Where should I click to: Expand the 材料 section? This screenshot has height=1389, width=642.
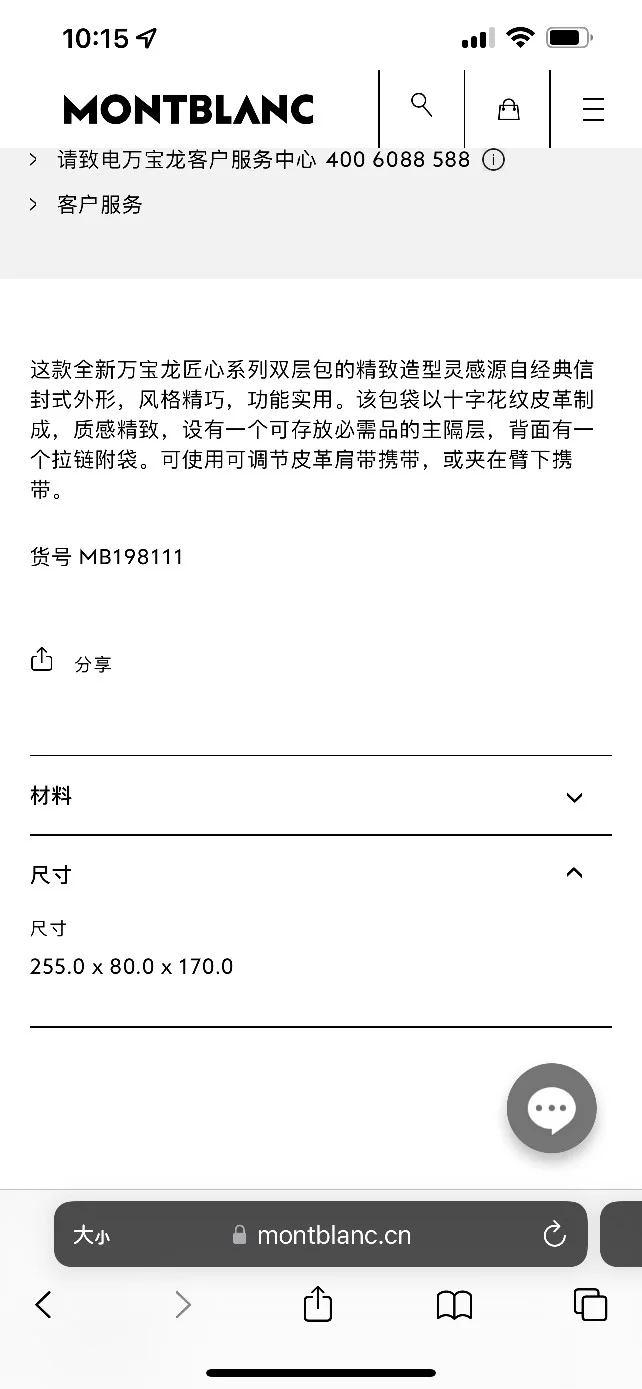(x=320, y=797)
